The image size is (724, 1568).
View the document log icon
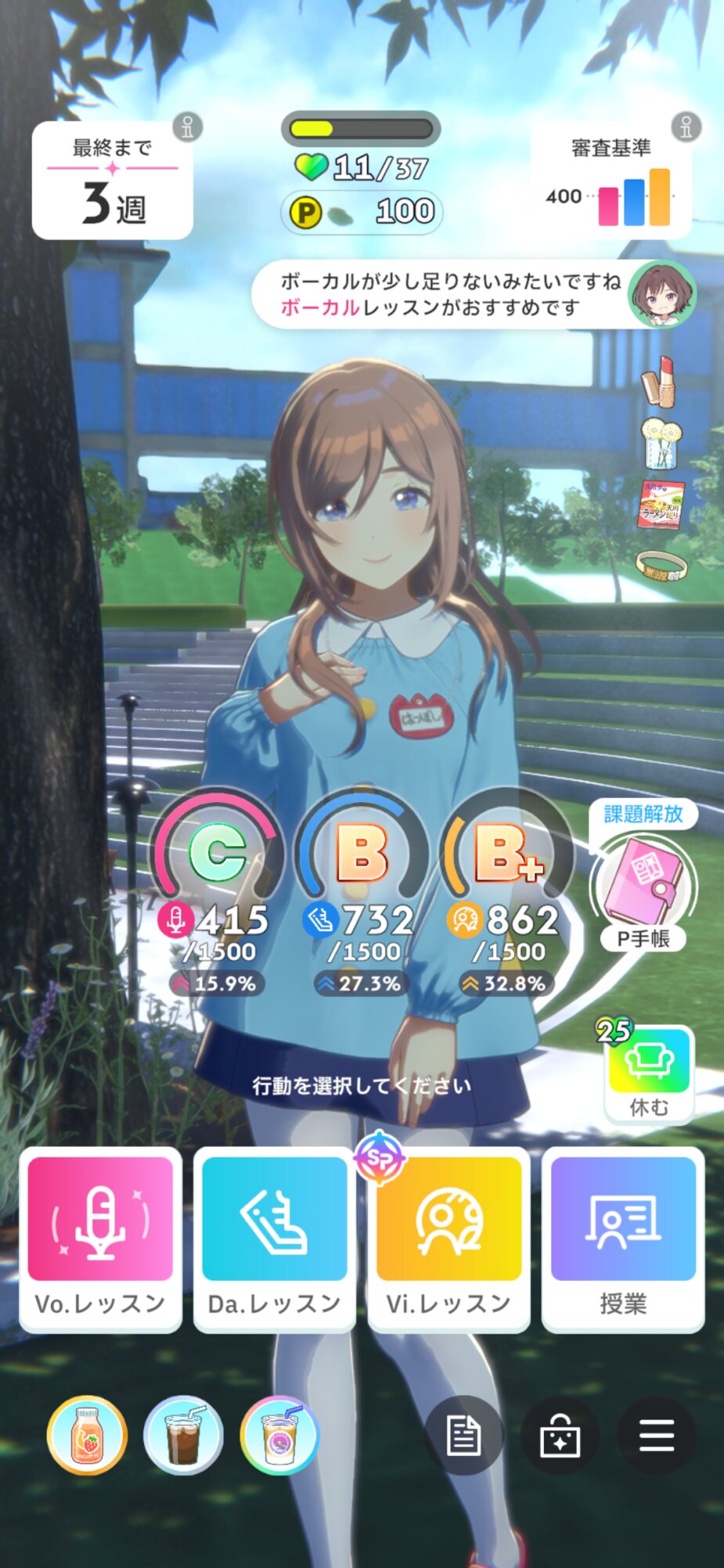point(463,1436)
